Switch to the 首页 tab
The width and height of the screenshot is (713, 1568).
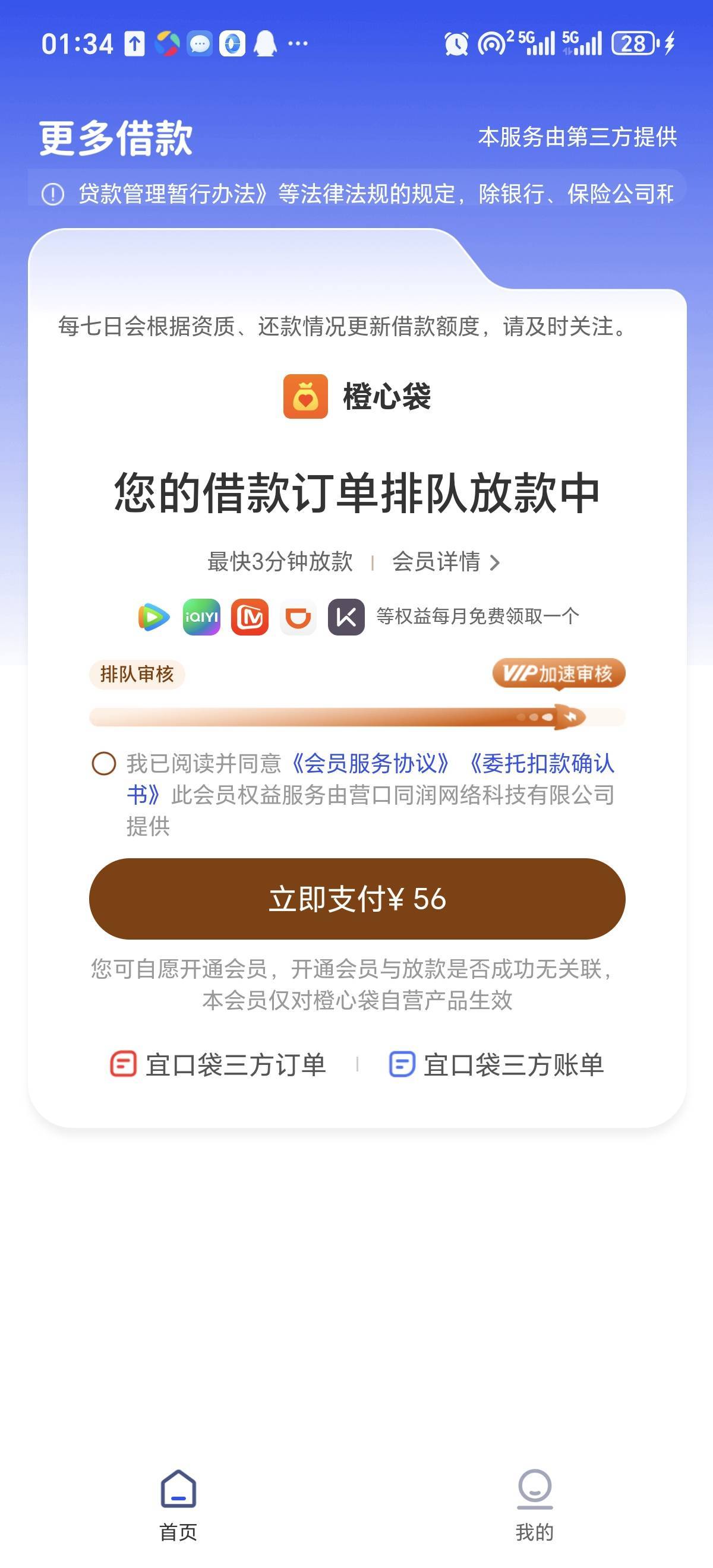(x=178, y=1504)
